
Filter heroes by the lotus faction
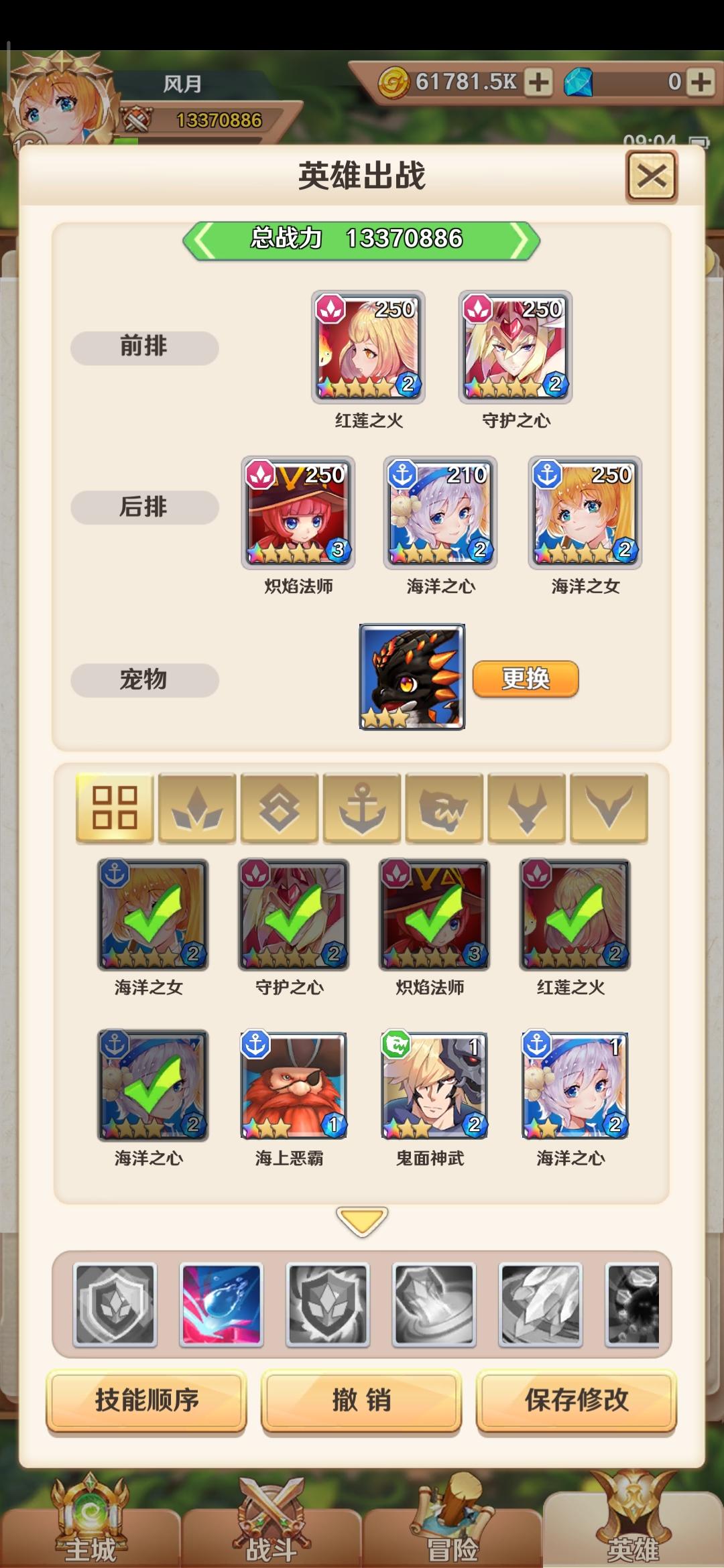click(x=197, y=807)
